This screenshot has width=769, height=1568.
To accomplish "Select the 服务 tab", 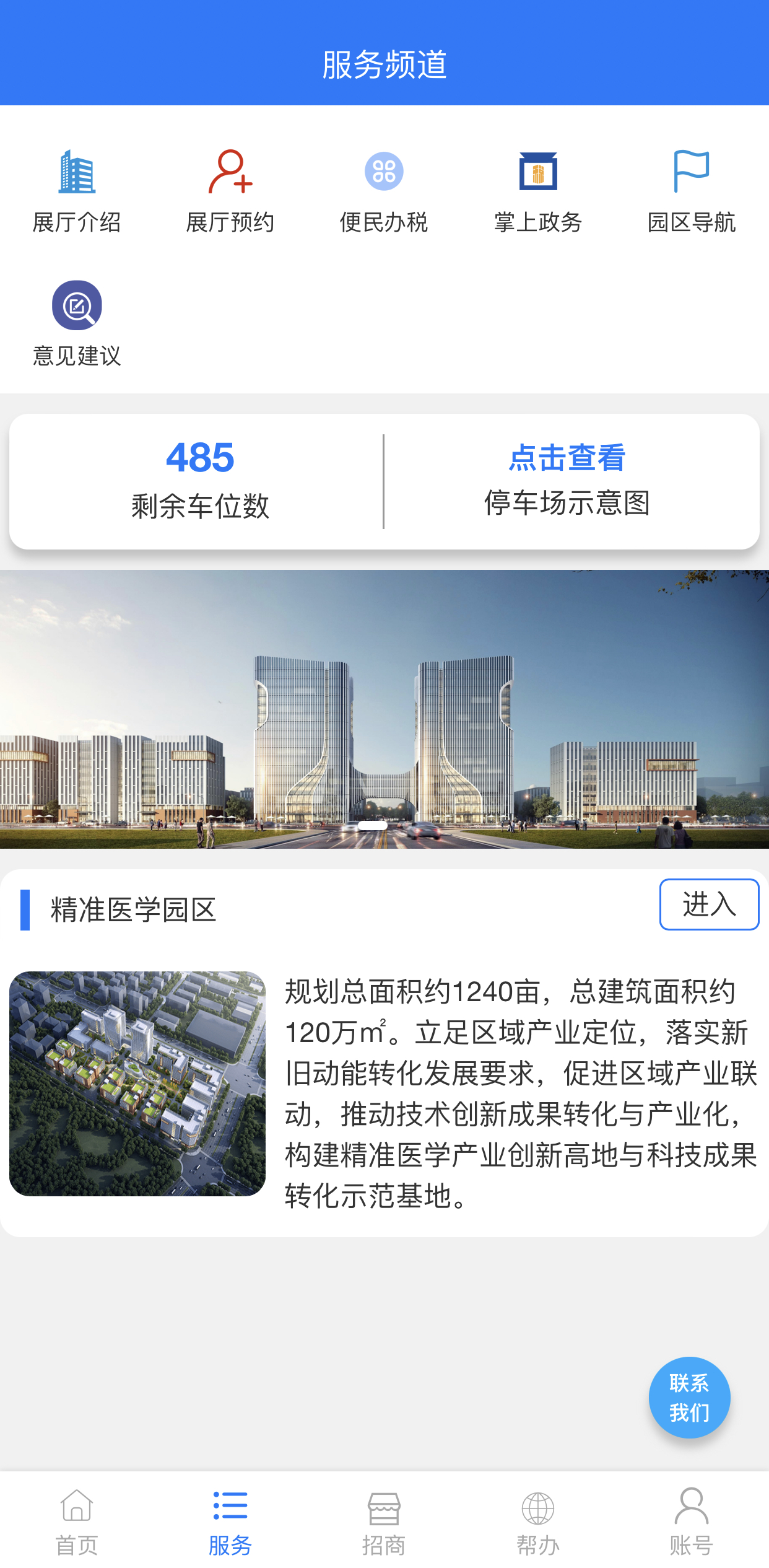I will [230, 1522].
